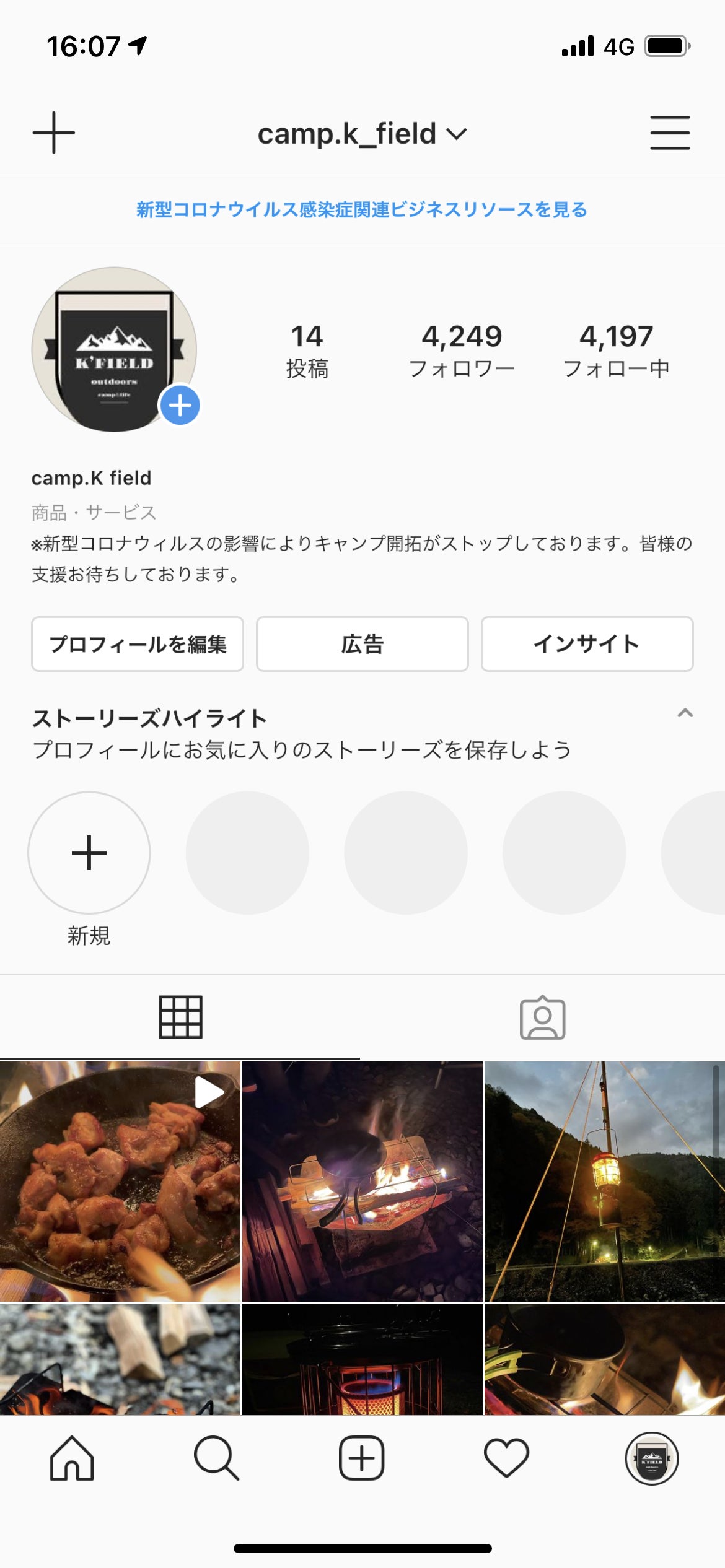Open the activity heart tab

tap(506, 1458)
